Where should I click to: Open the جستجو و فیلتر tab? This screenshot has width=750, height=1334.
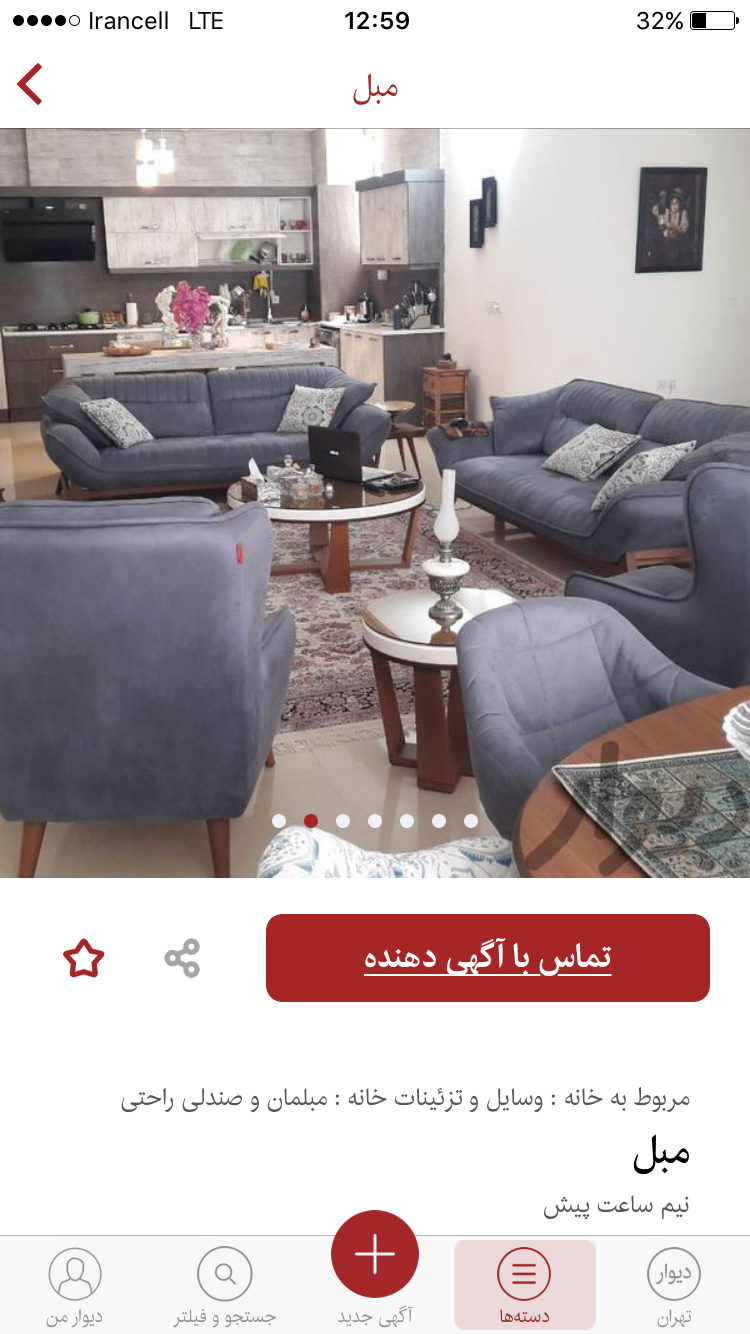[x=225, y=1286]
